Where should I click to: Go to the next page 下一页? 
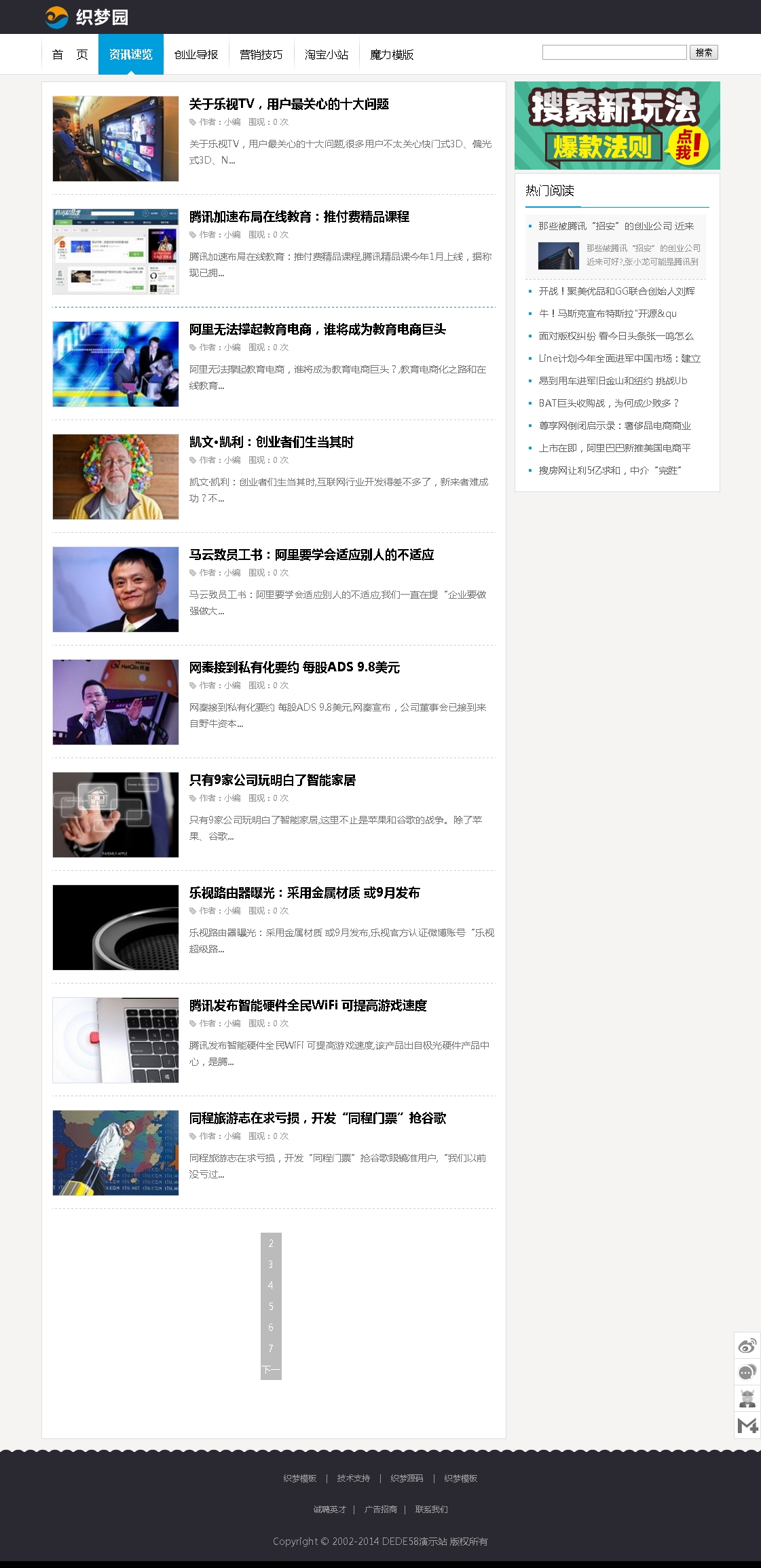[x=270, y=1369]
